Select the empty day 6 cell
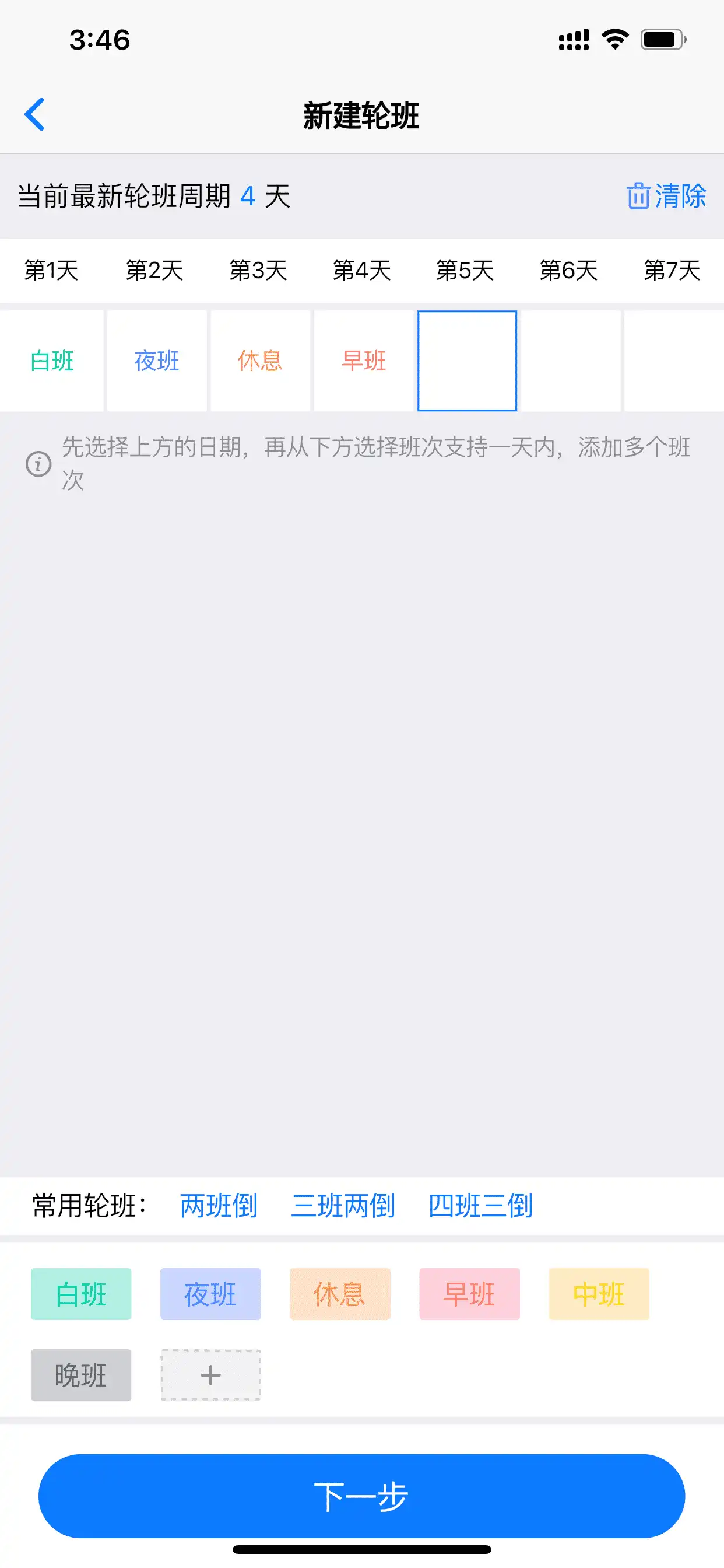This screenshot has width=724, height=1568. [571, 361]
